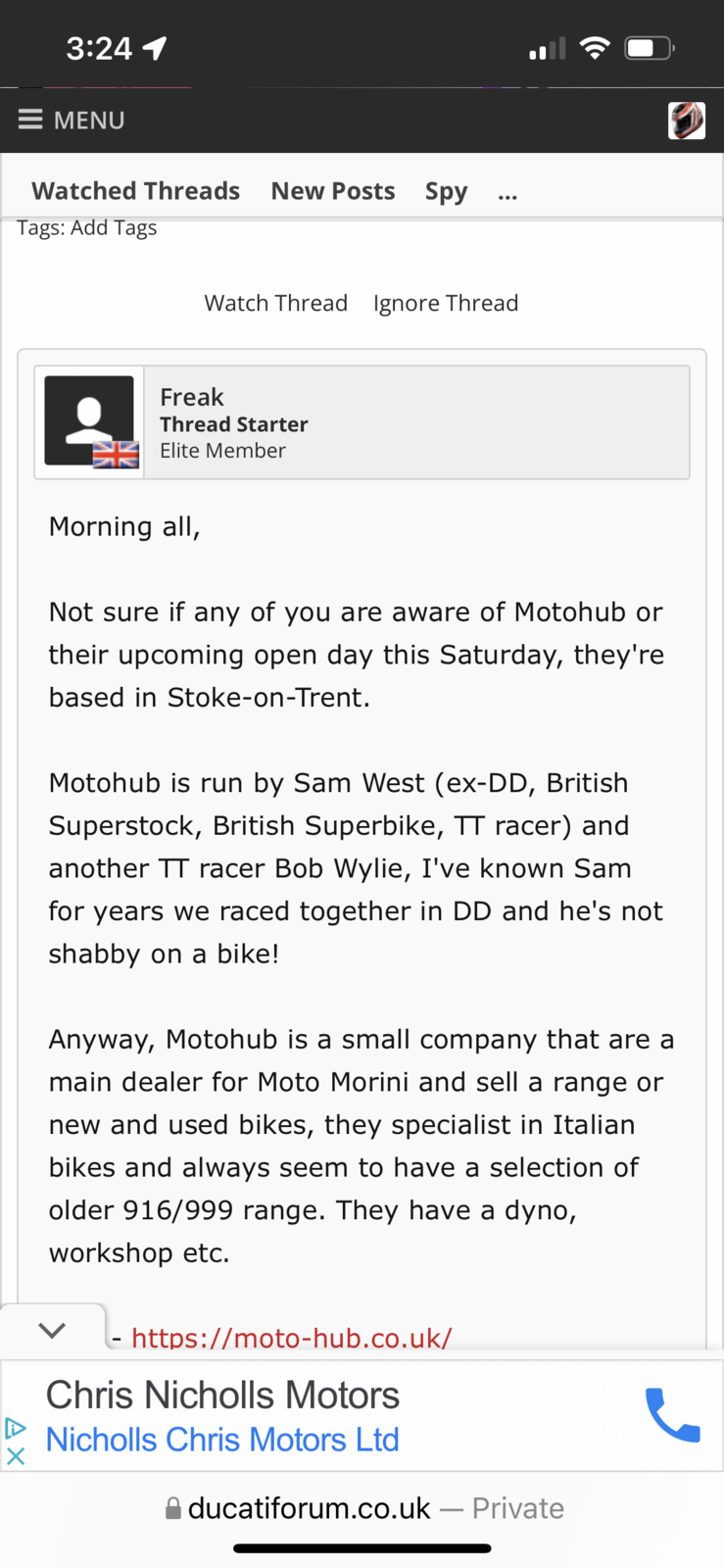Go to Watched Threads
This screenshot has width=724, height=1568.
pyautogui.click(x=135, y=191)
